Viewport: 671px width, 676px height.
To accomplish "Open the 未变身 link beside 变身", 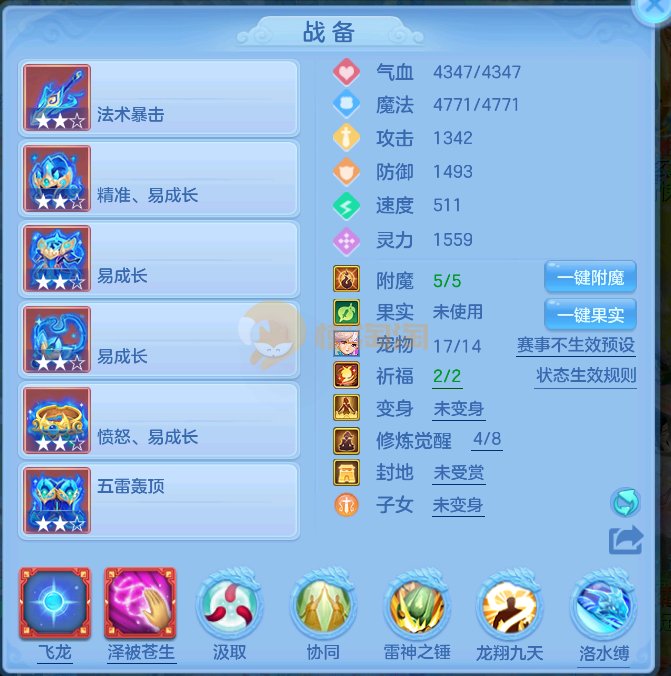I will [x=458, y=409].
